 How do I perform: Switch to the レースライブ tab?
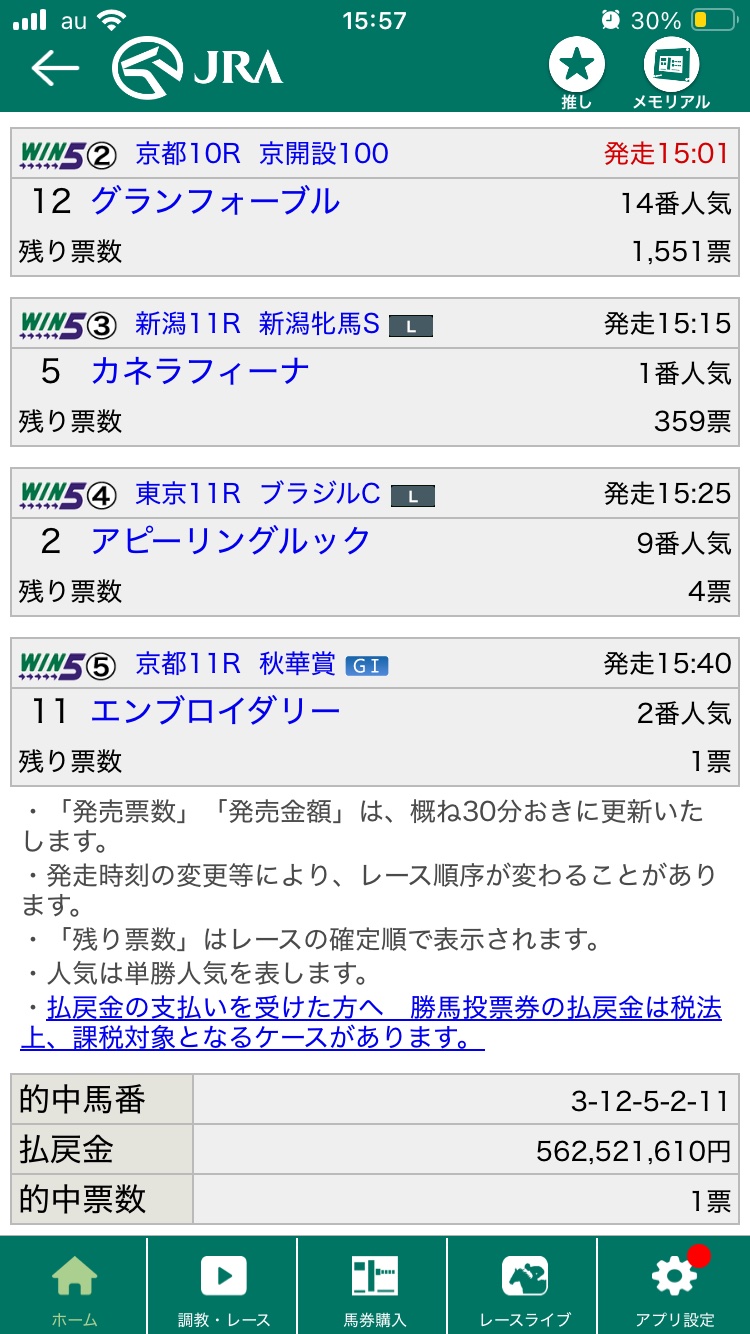pos(524,1288)
